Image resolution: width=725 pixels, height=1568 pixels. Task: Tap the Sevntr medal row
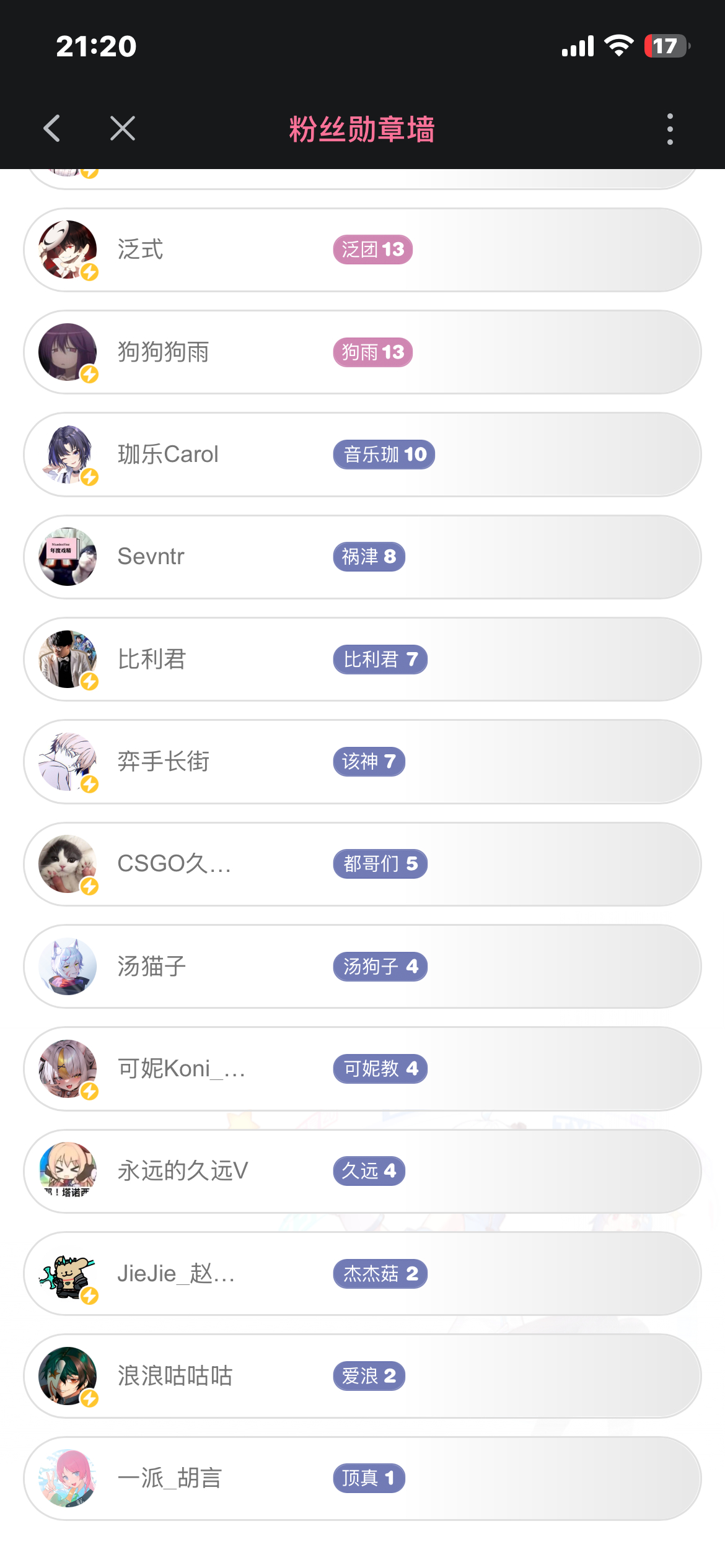coord(362,557)
